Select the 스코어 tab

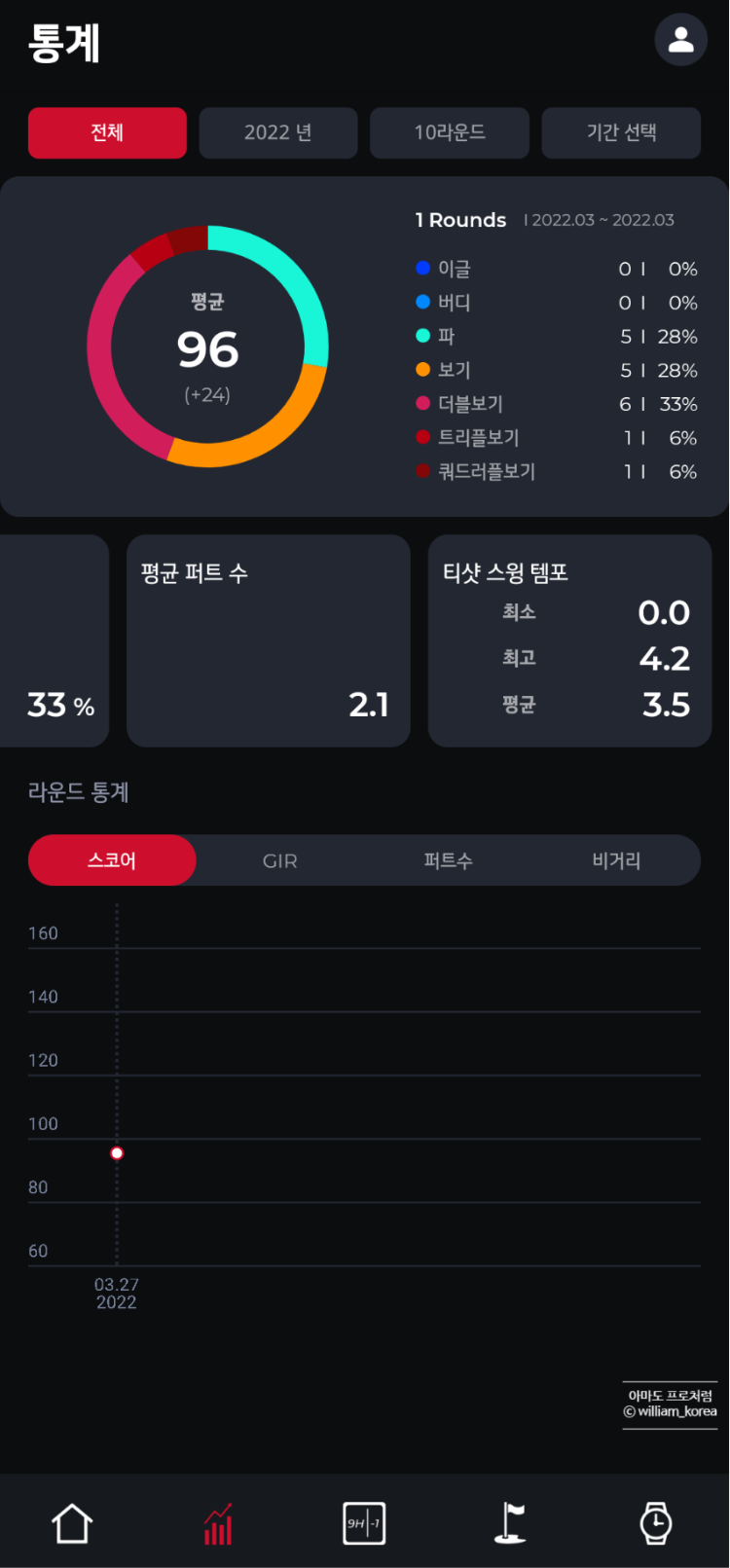pyautogui.click(x=112, y=860)
